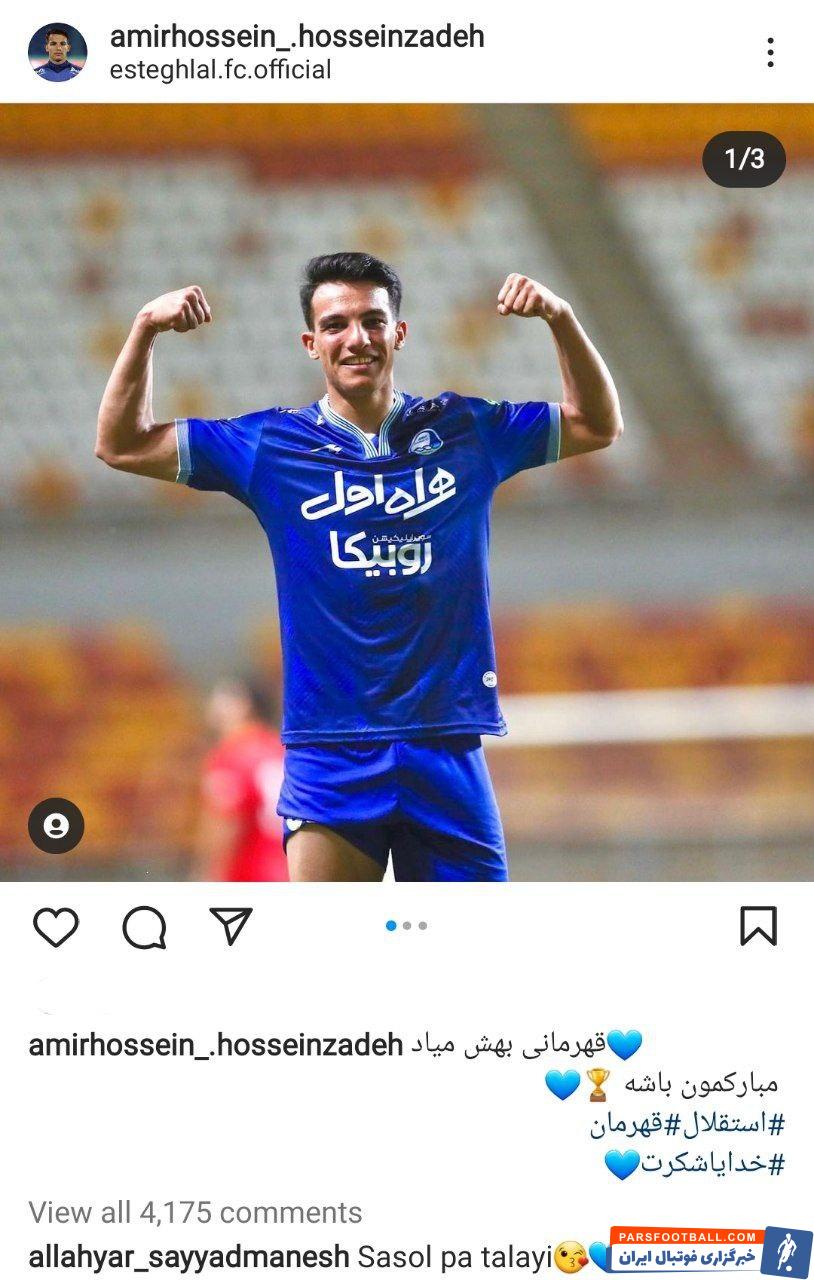Like the post with the heart icon
Screen dimensions: 814x1280
(57, 927)
